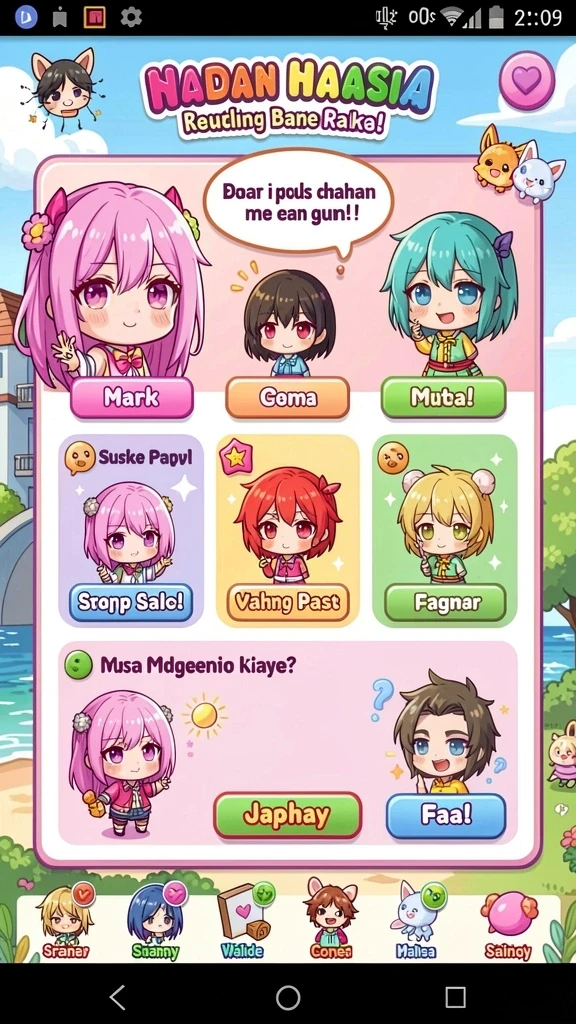Viewport: 576px width, 1024px height.
Task: Tap the system home button
Action: (287, 997)
